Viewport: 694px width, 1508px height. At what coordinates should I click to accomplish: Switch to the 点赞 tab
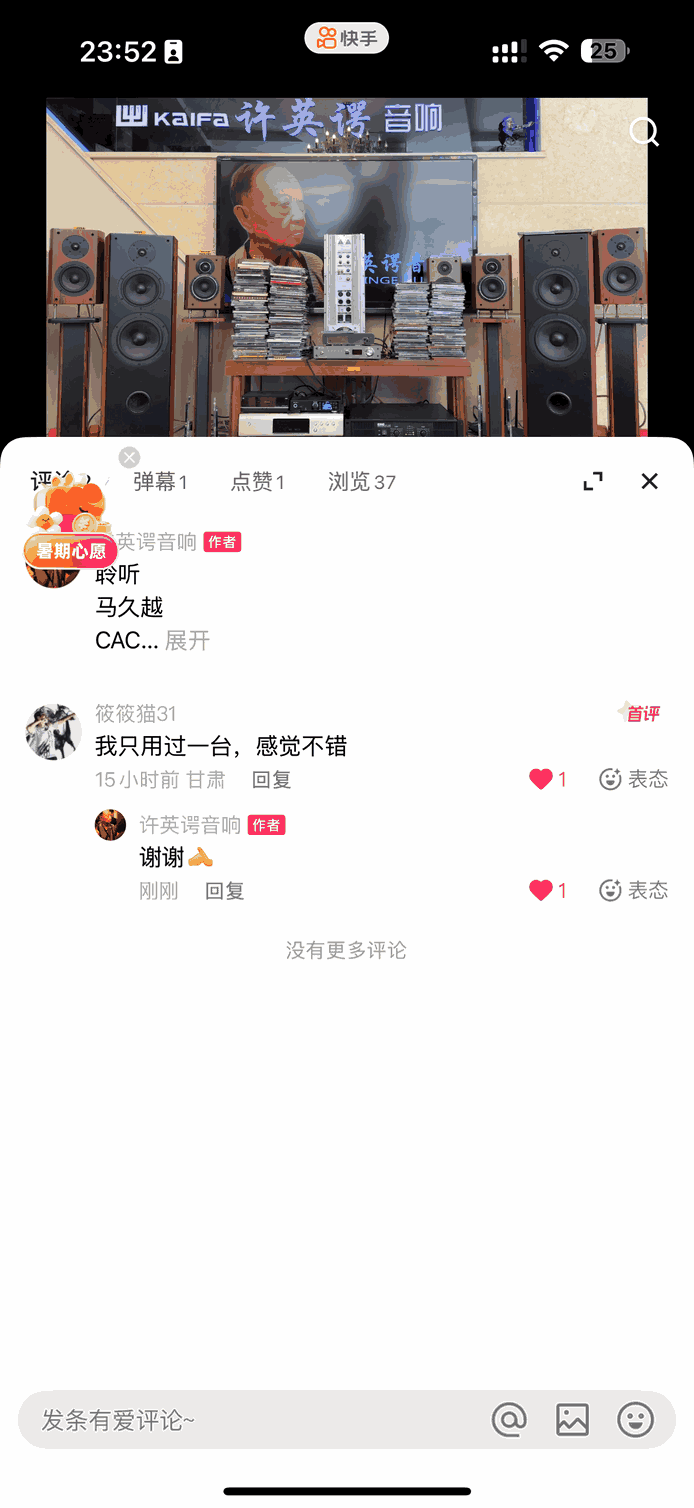(257, 482)
